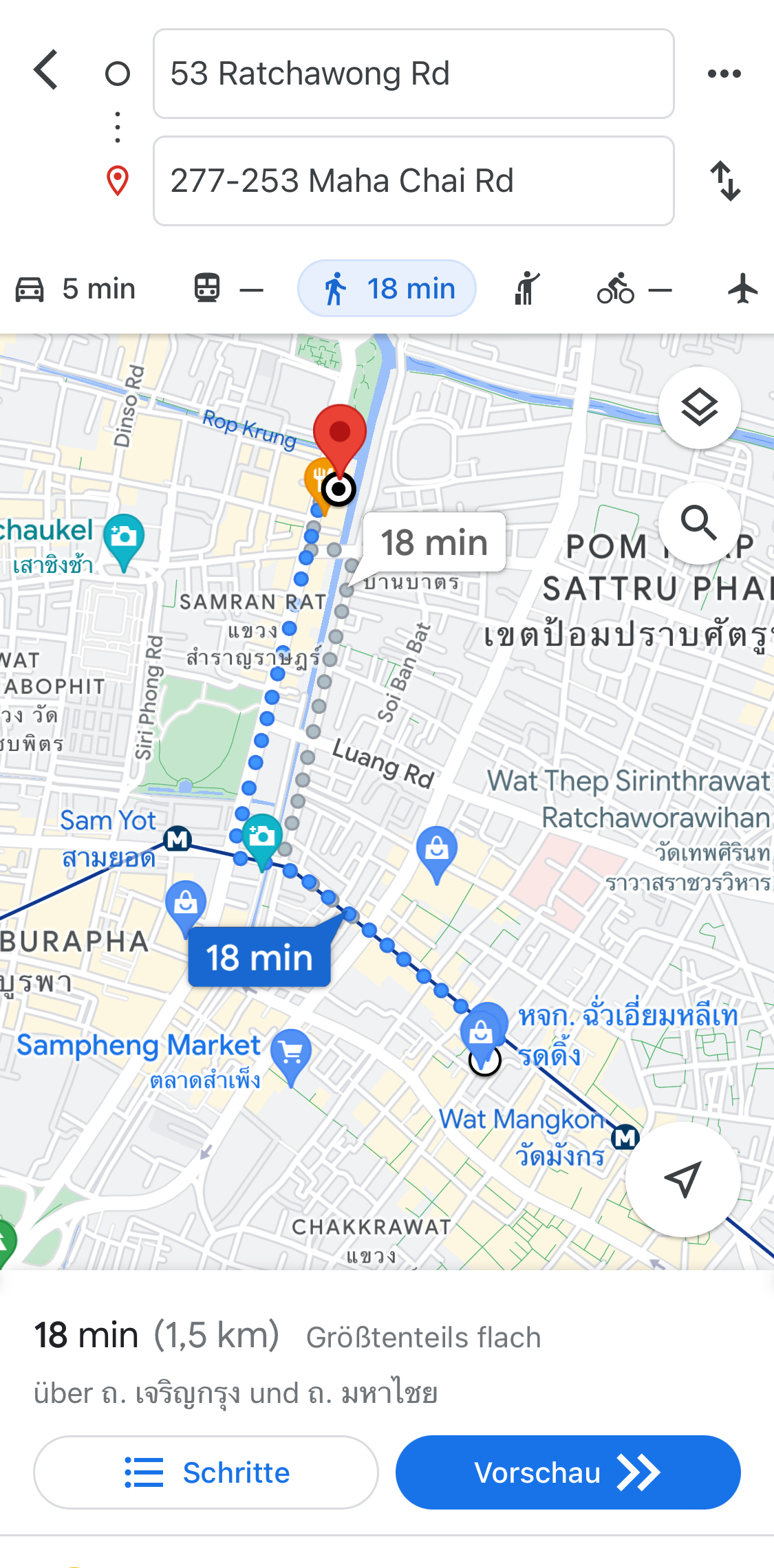Select walking mode, 18 min
774x1568 pixels.
[x=387, y=289]
